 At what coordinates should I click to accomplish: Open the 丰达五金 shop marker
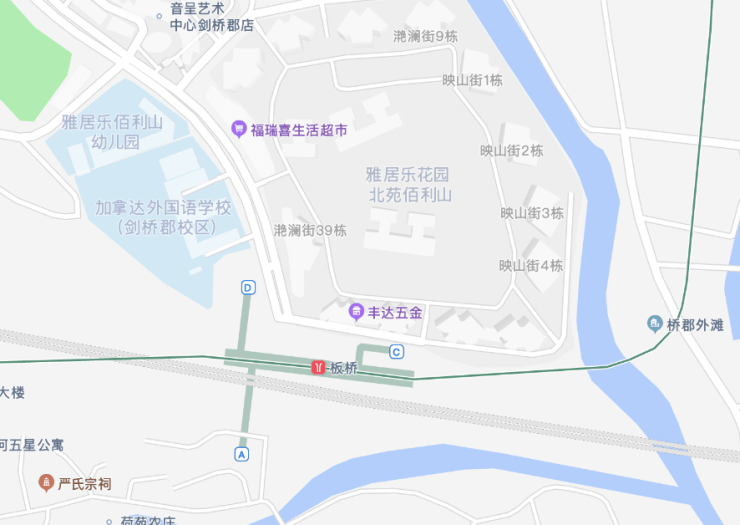[356, 312]
